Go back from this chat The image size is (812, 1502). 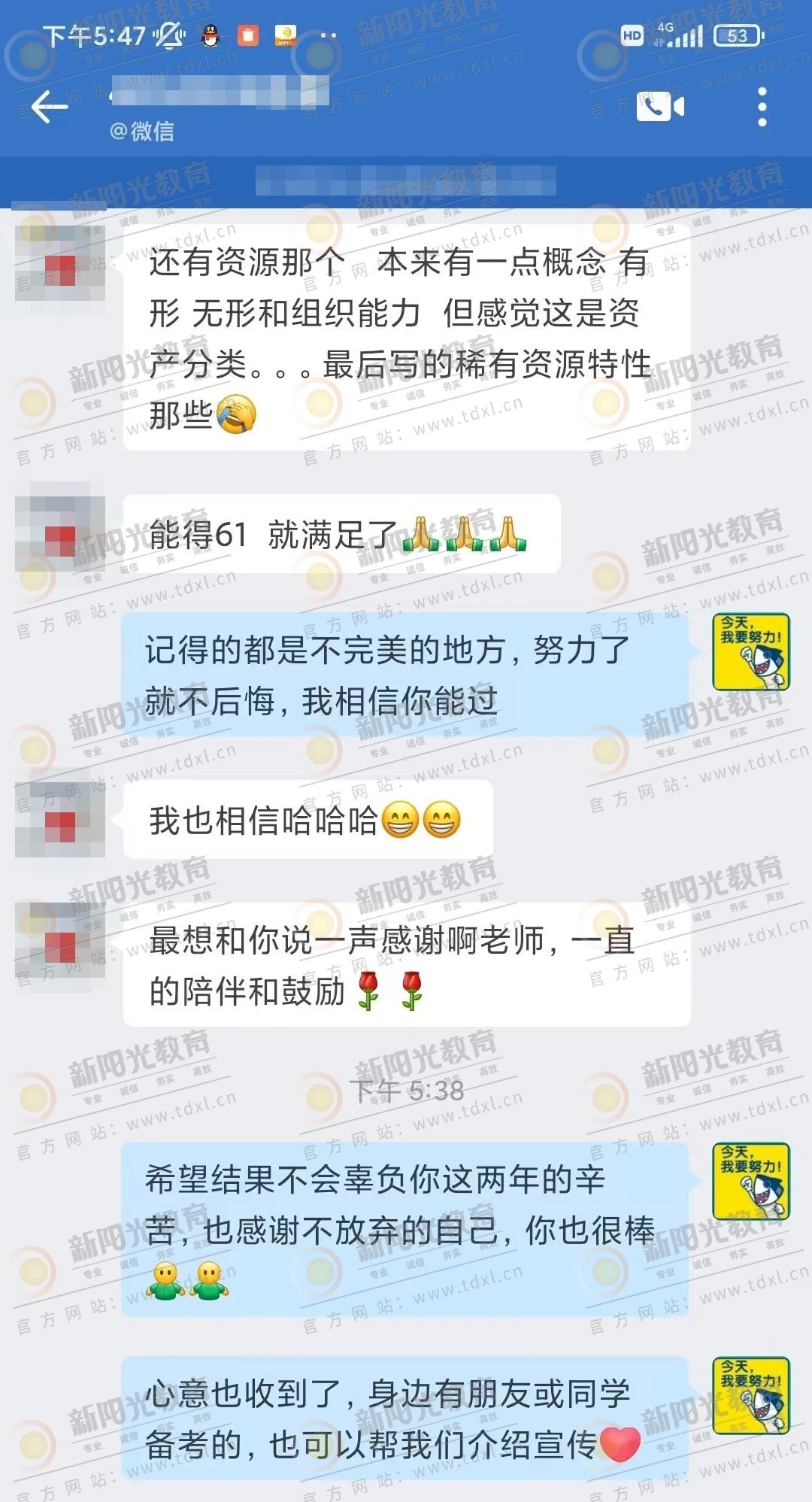click(x=50, y=107)
